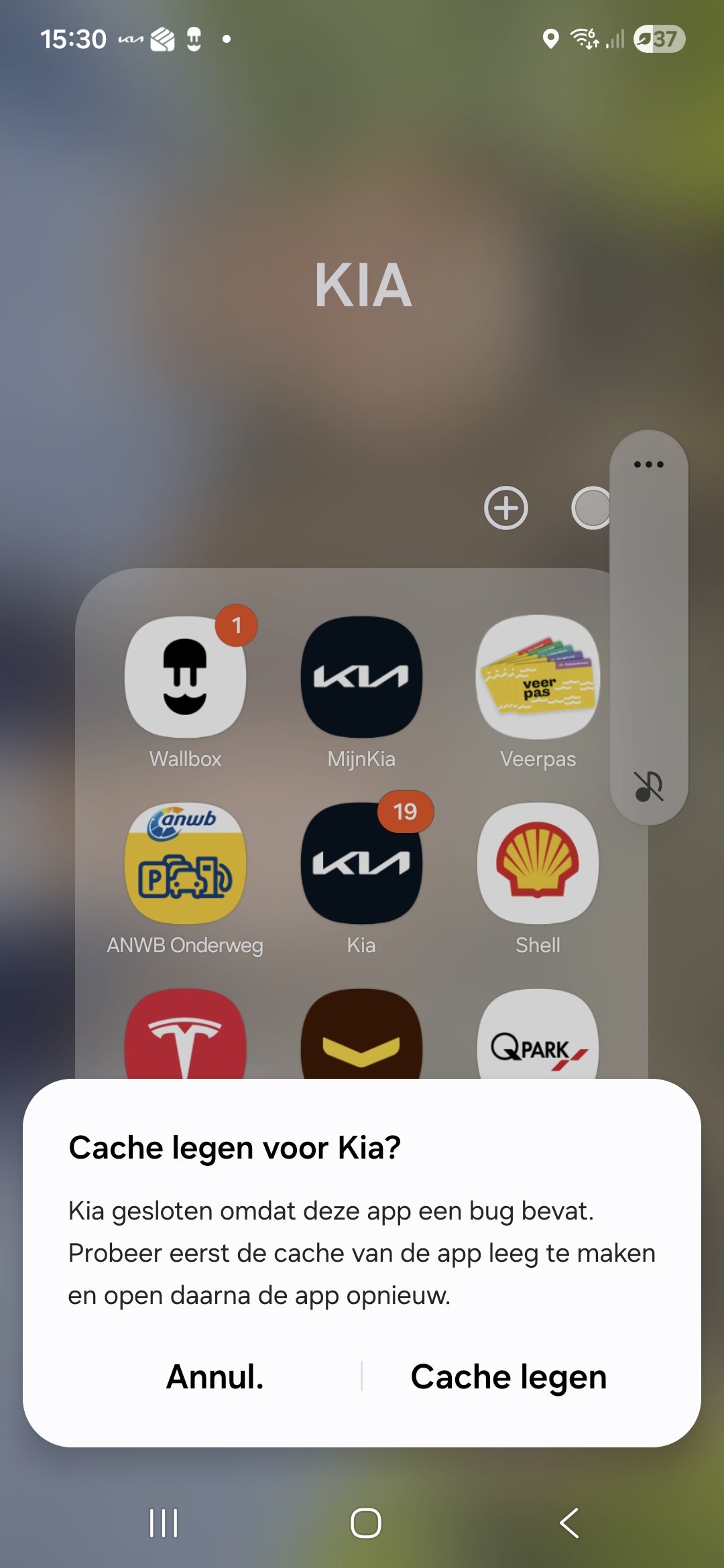Launch the Kia app with 19 badge
The image size is (724, 1568).
tap(361, 863)
